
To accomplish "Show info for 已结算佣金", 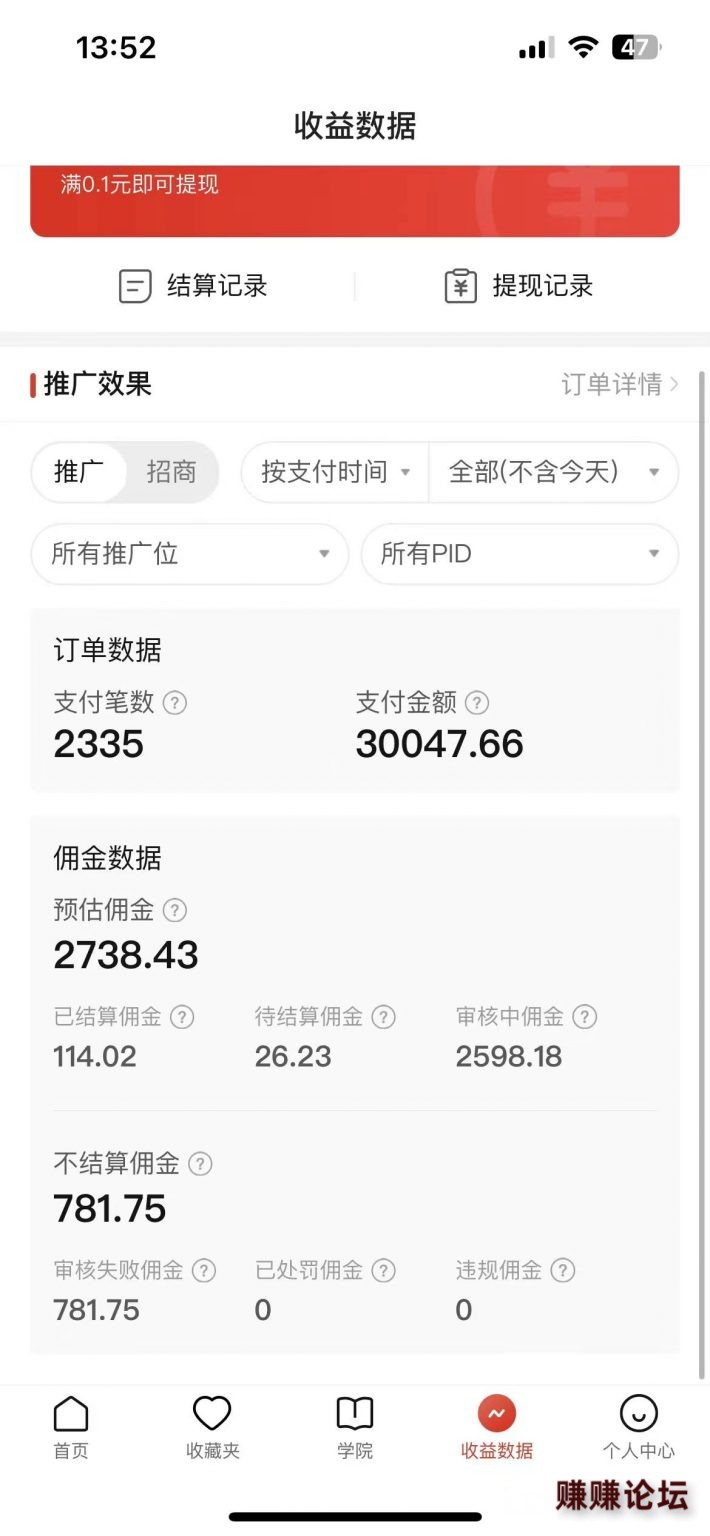I will pyautogui.click(x=182, y=1017).
